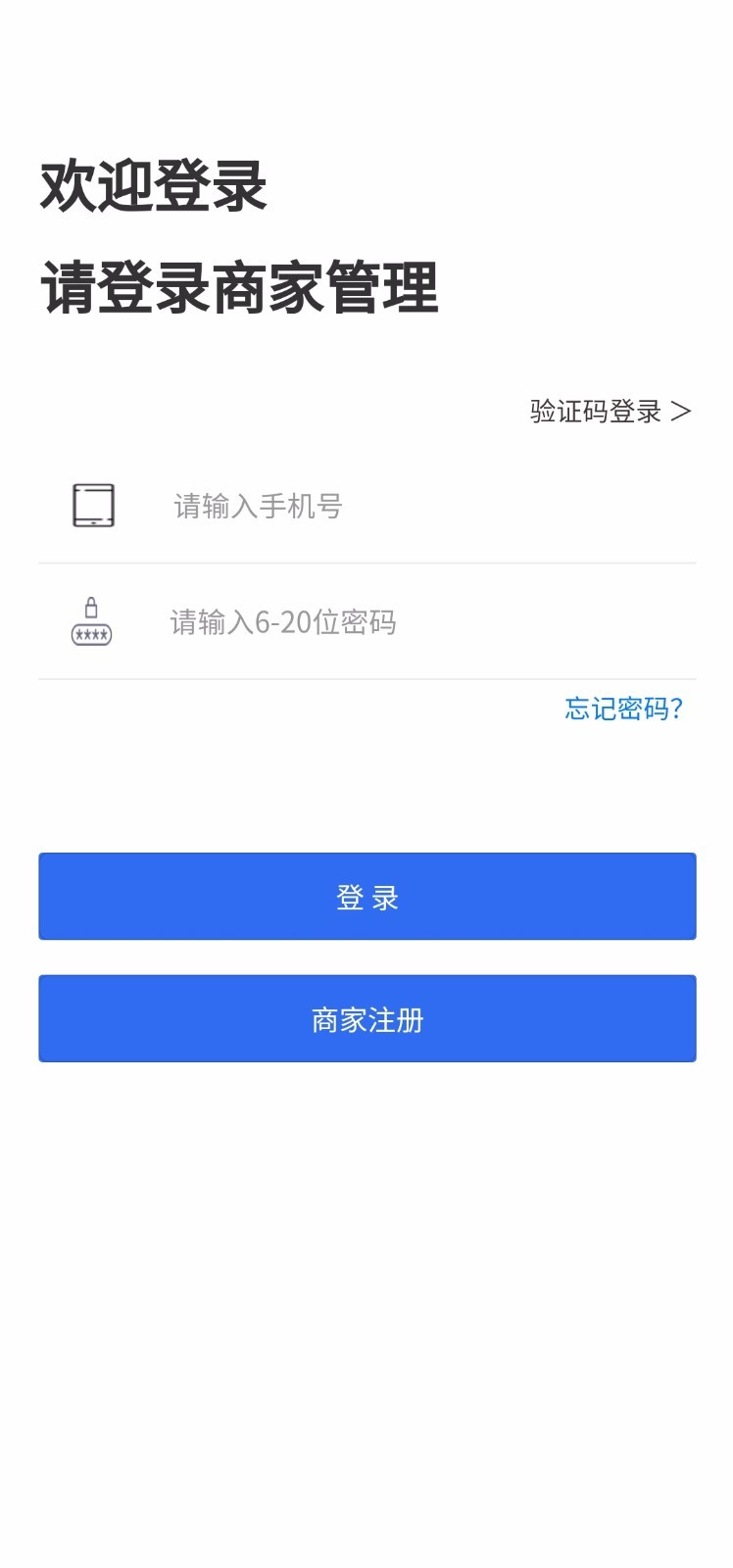Open the forgot password link (忘记密码?)

[623, 709]
